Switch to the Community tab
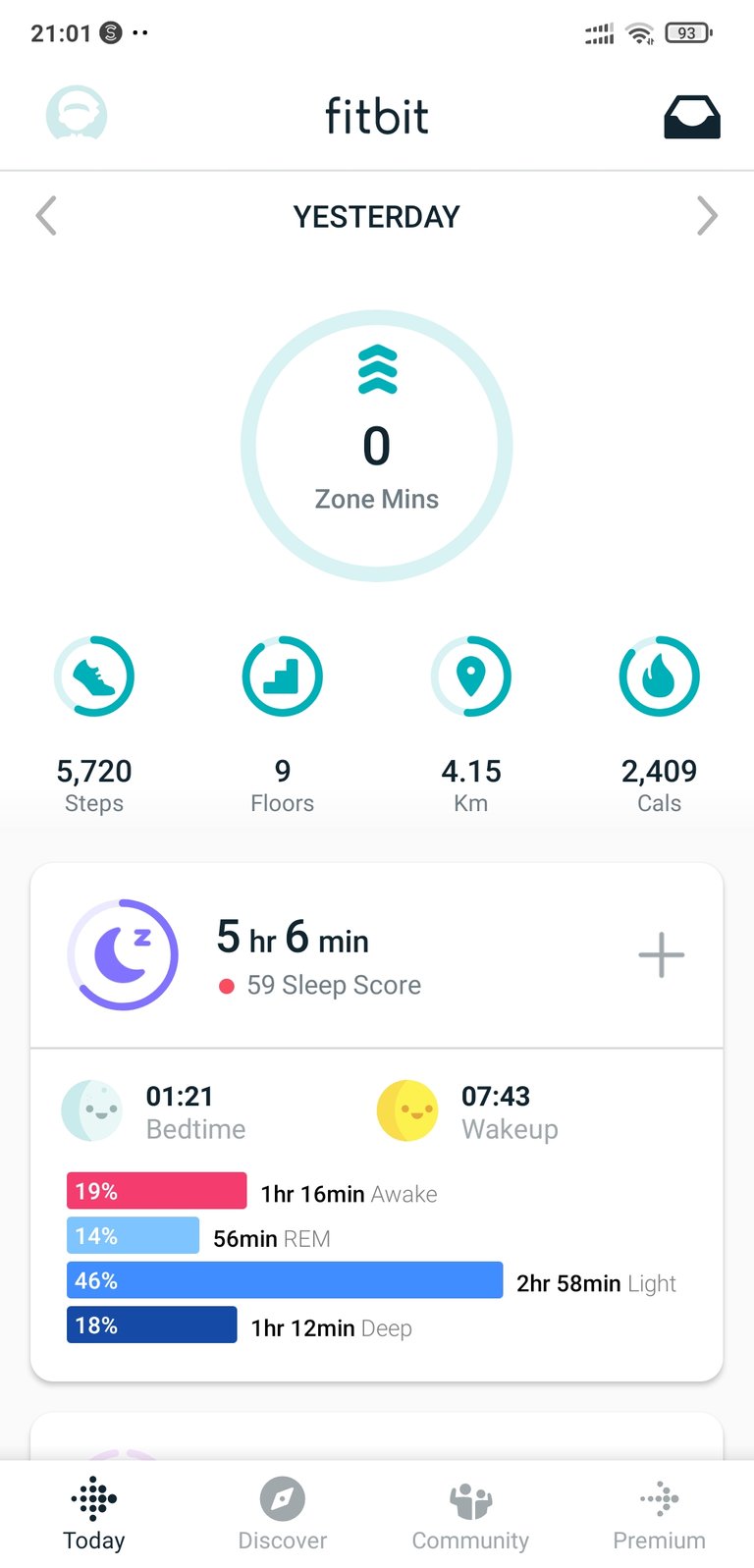754x1568 pixels. point(470,1513)
